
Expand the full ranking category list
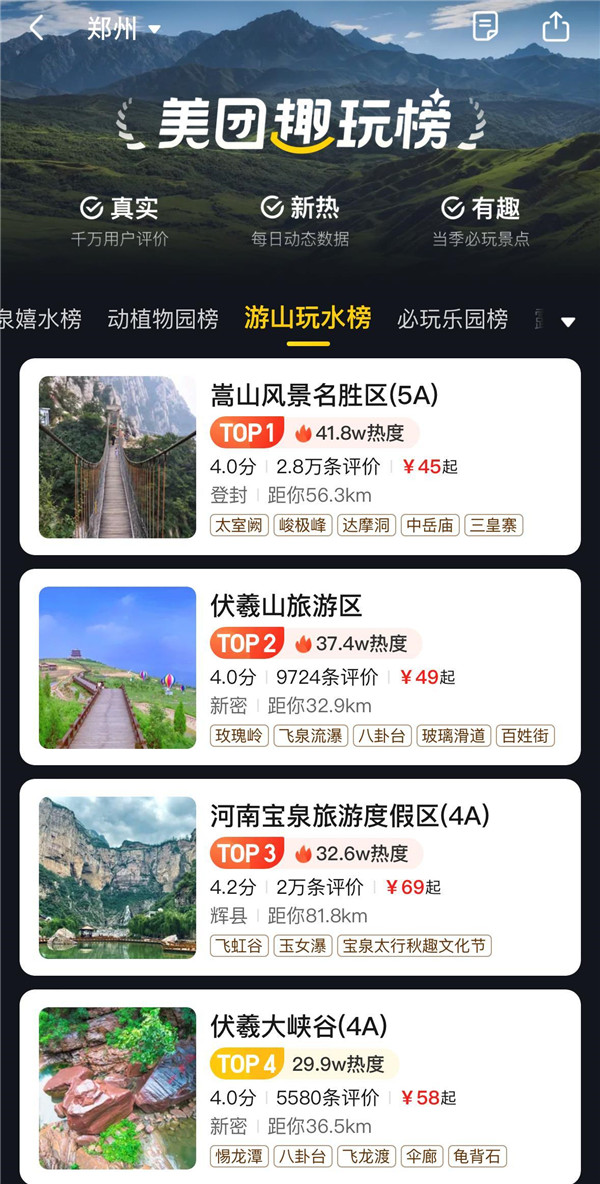tap(568, 322)
